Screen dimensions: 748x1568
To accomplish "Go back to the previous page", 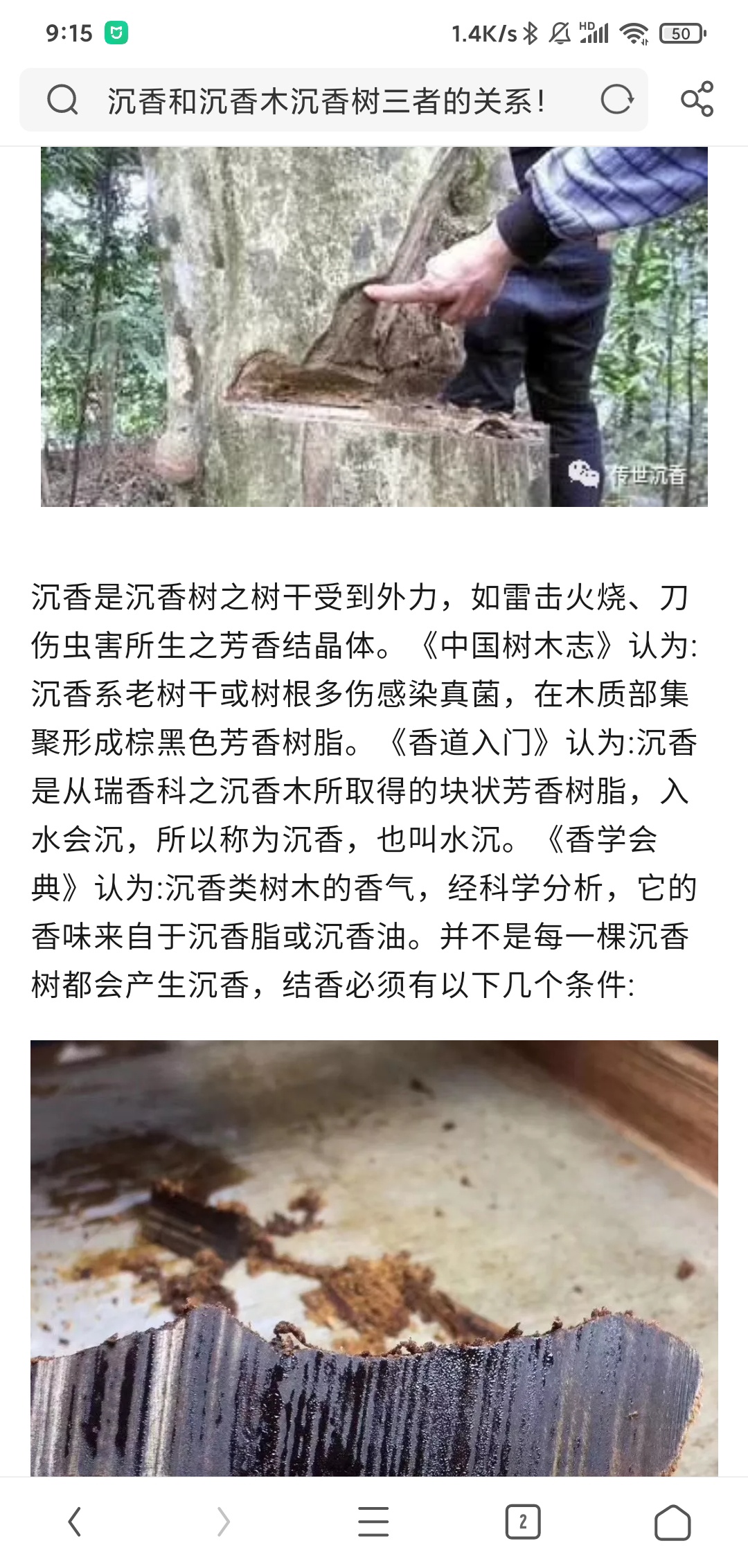I will click(x=75, y=1522).
